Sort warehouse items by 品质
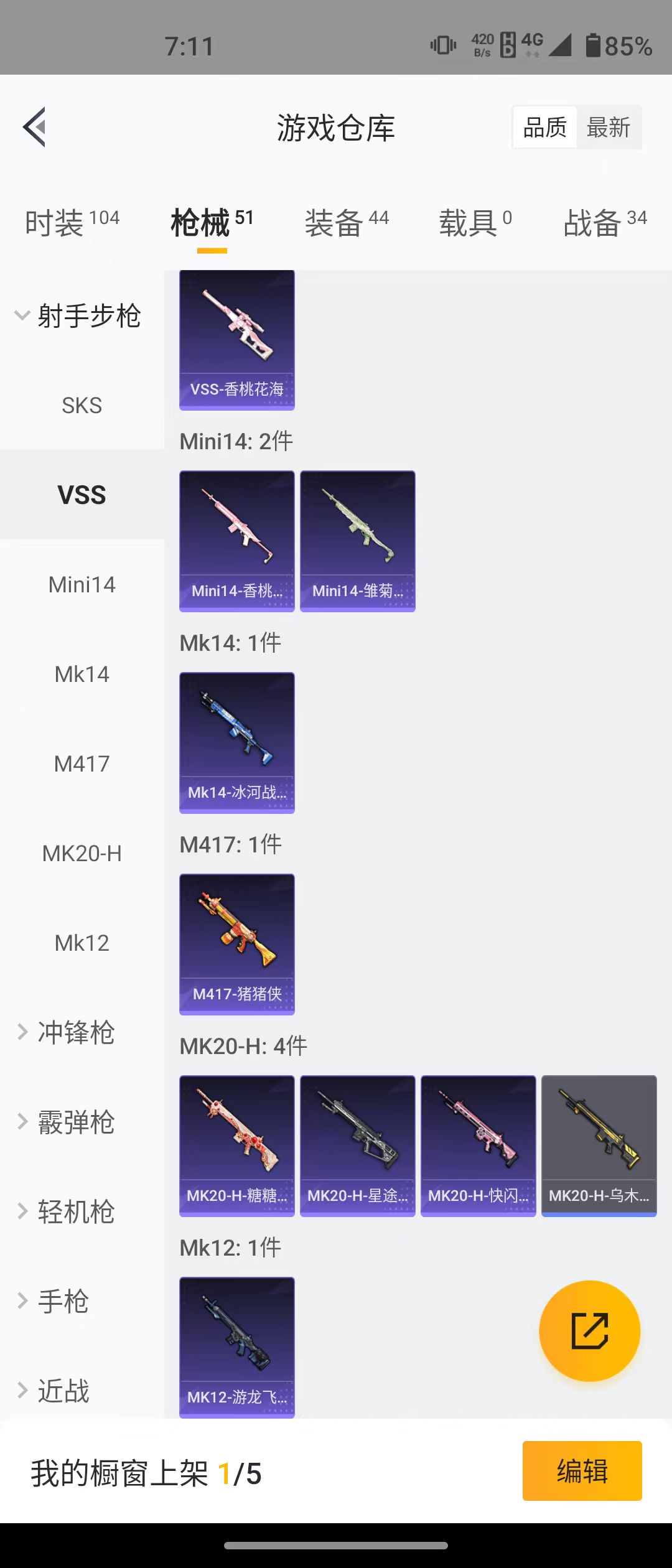This screenshot has width=672, height=1568. click(544, 128)
